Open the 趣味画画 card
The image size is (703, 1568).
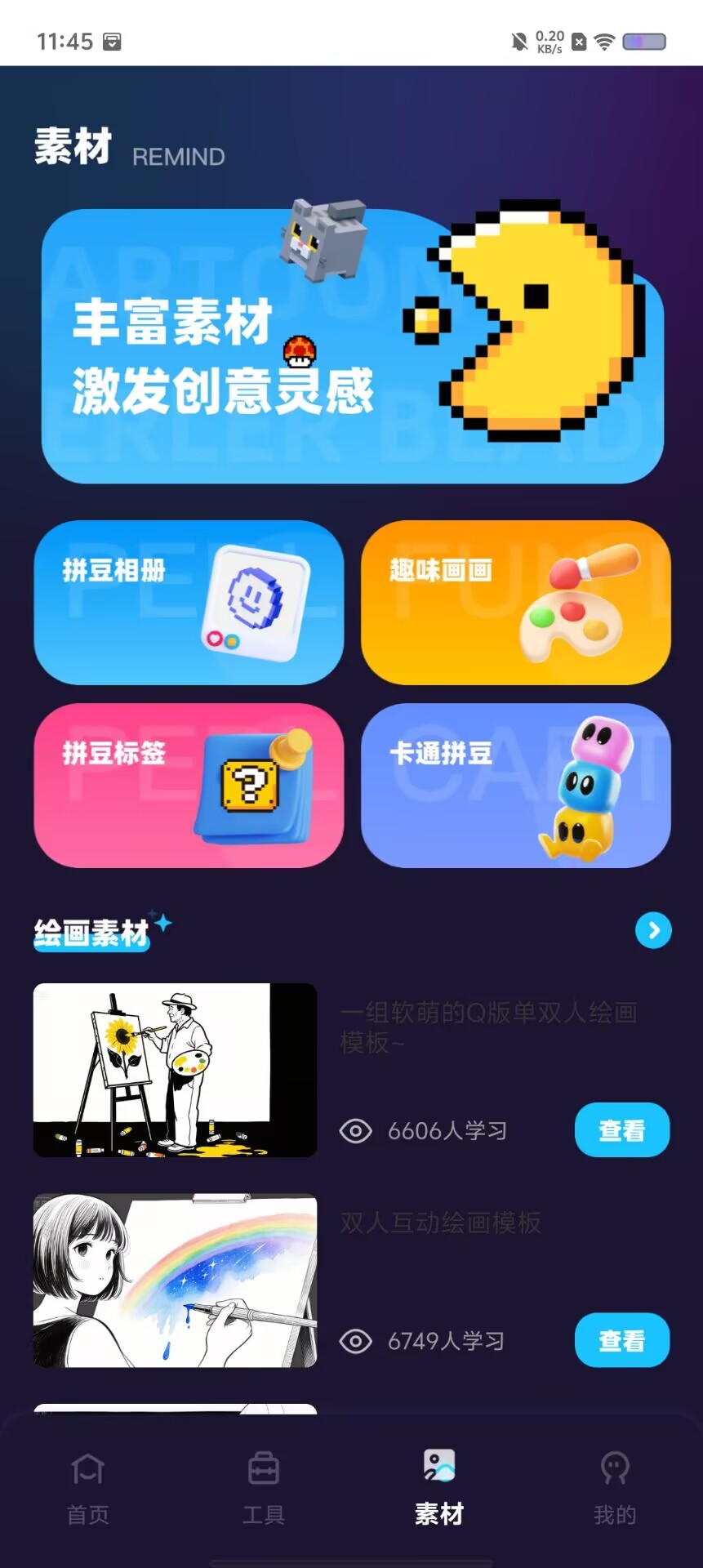point(516,603)
